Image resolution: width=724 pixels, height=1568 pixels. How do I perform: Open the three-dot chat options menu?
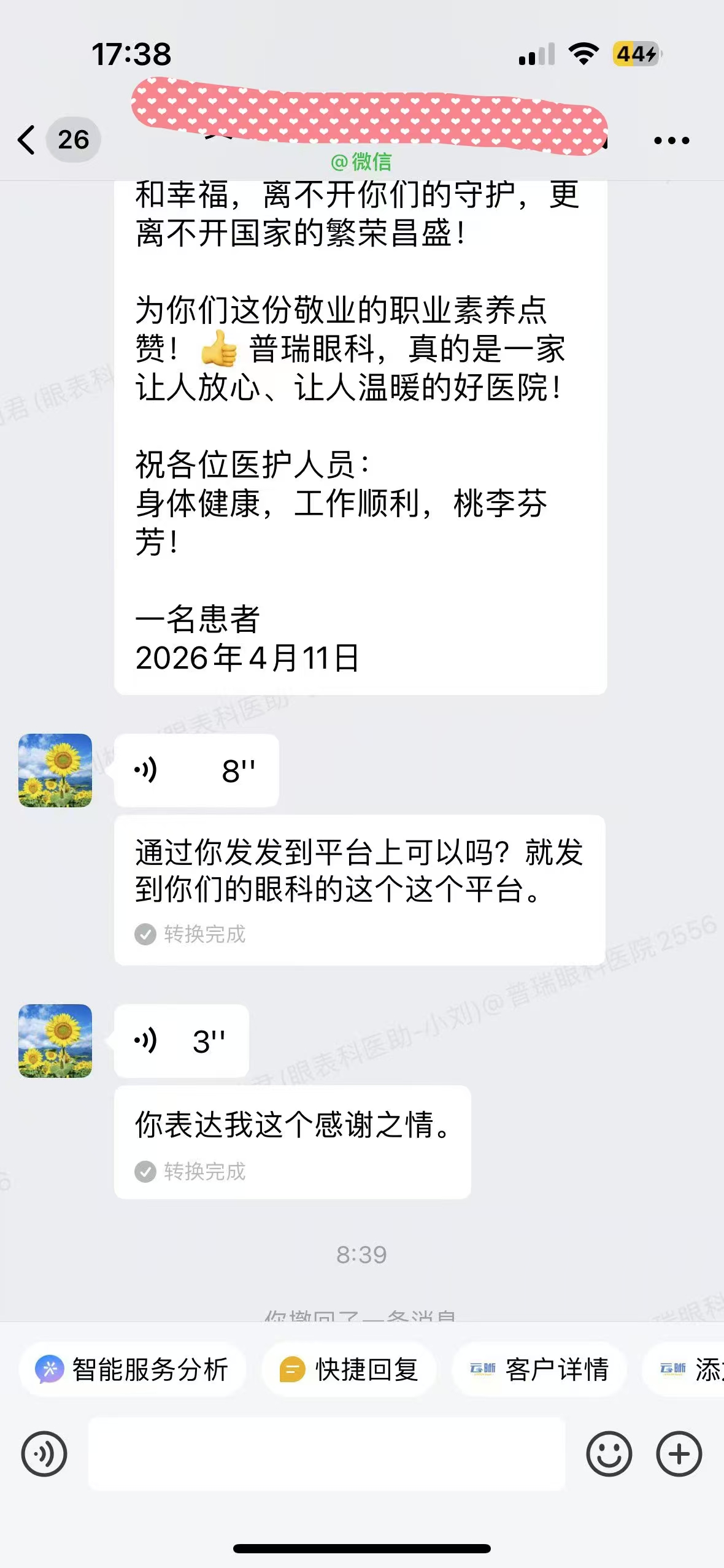[671, 140]
